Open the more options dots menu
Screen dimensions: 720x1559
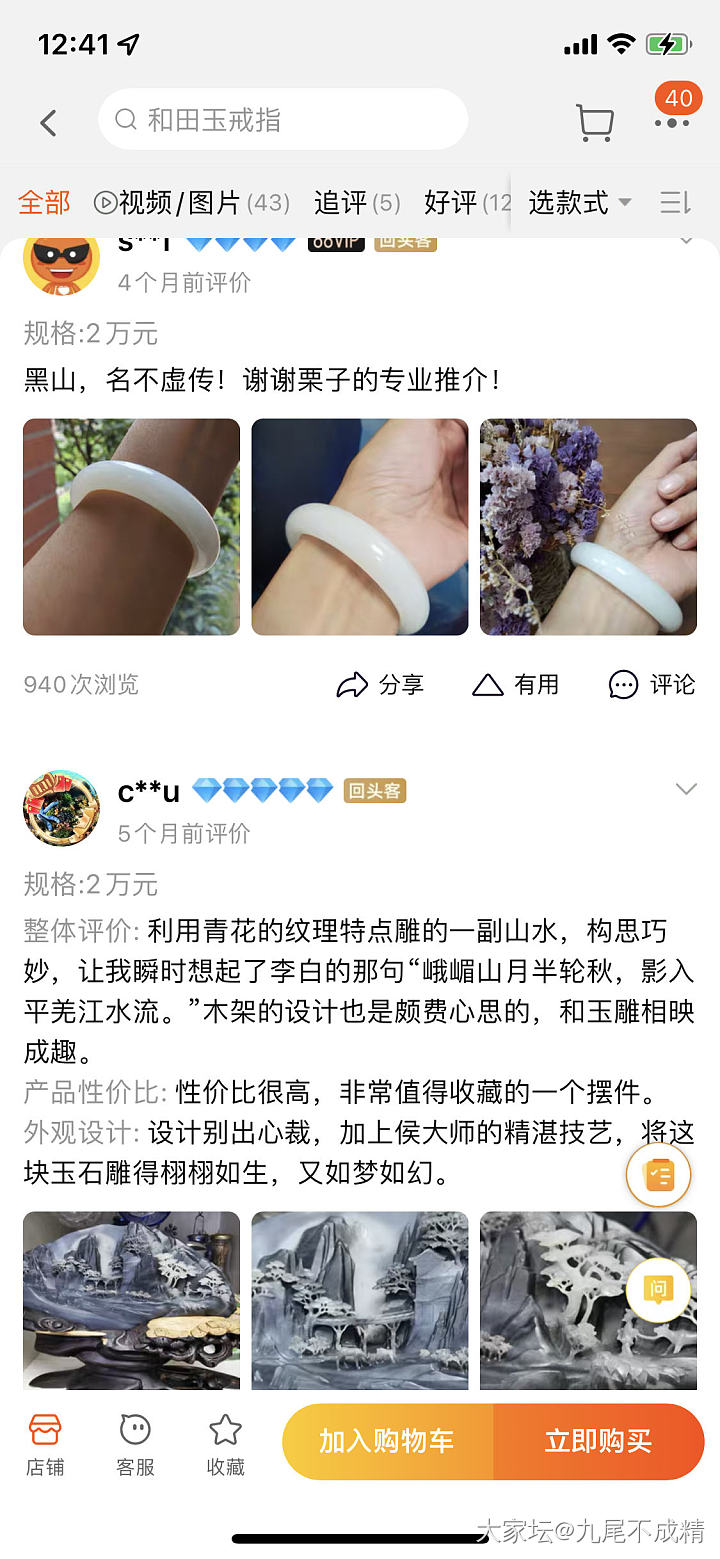(672, 122)
